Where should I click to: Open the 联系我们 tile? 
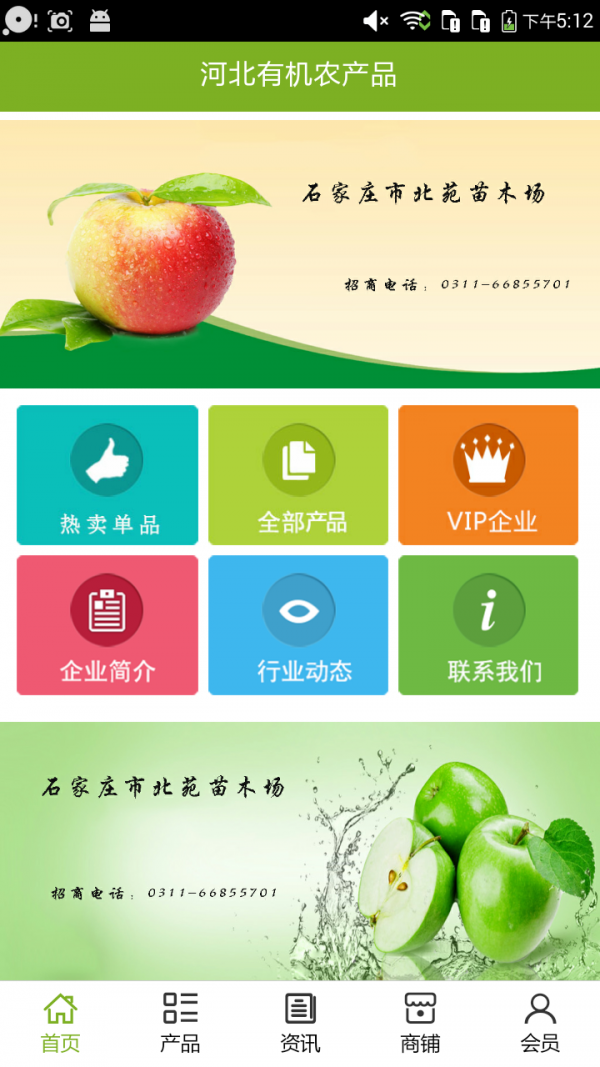[x=488, y=625]
